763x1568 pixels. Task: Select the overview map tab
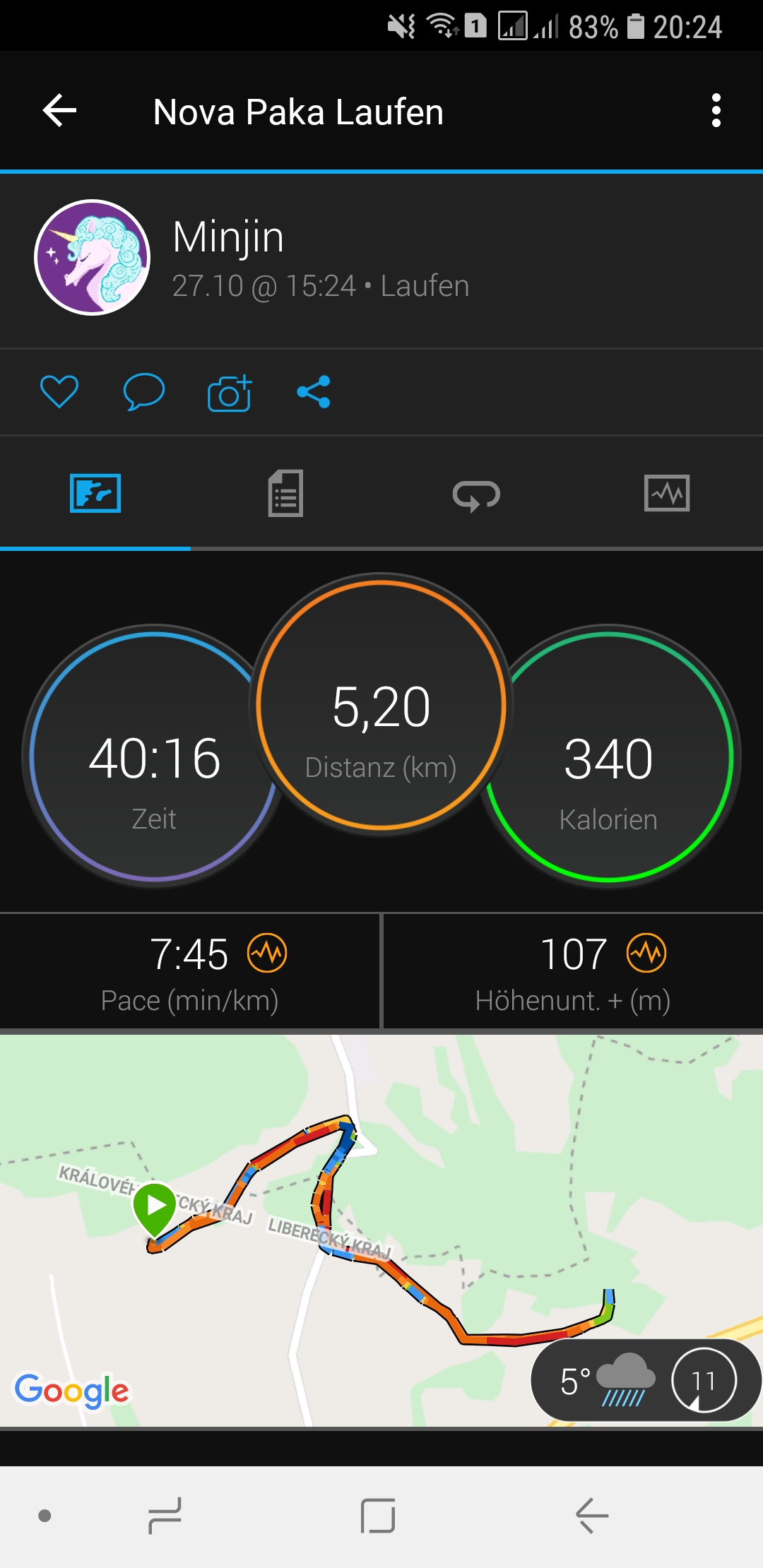point(95,493)
